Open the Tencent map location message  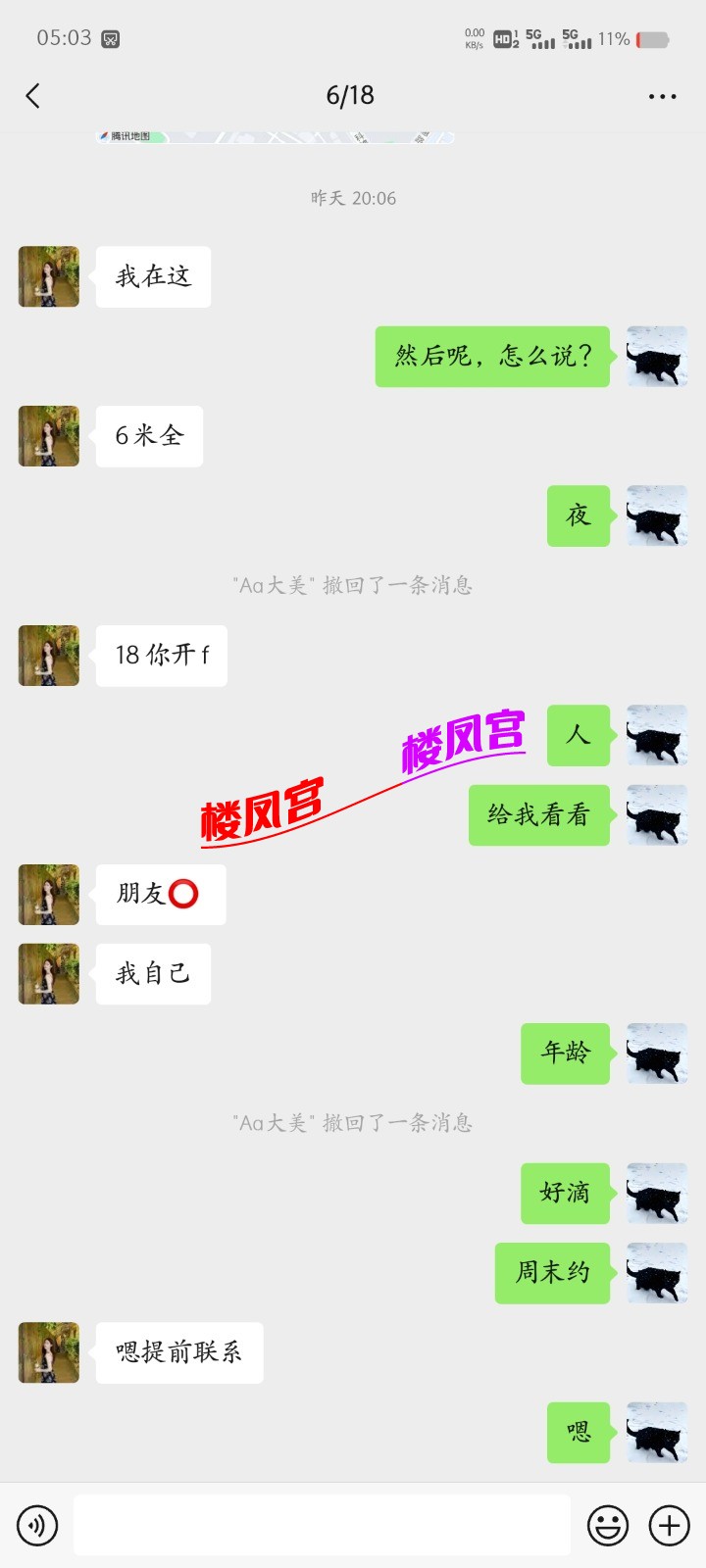(275, 137)
